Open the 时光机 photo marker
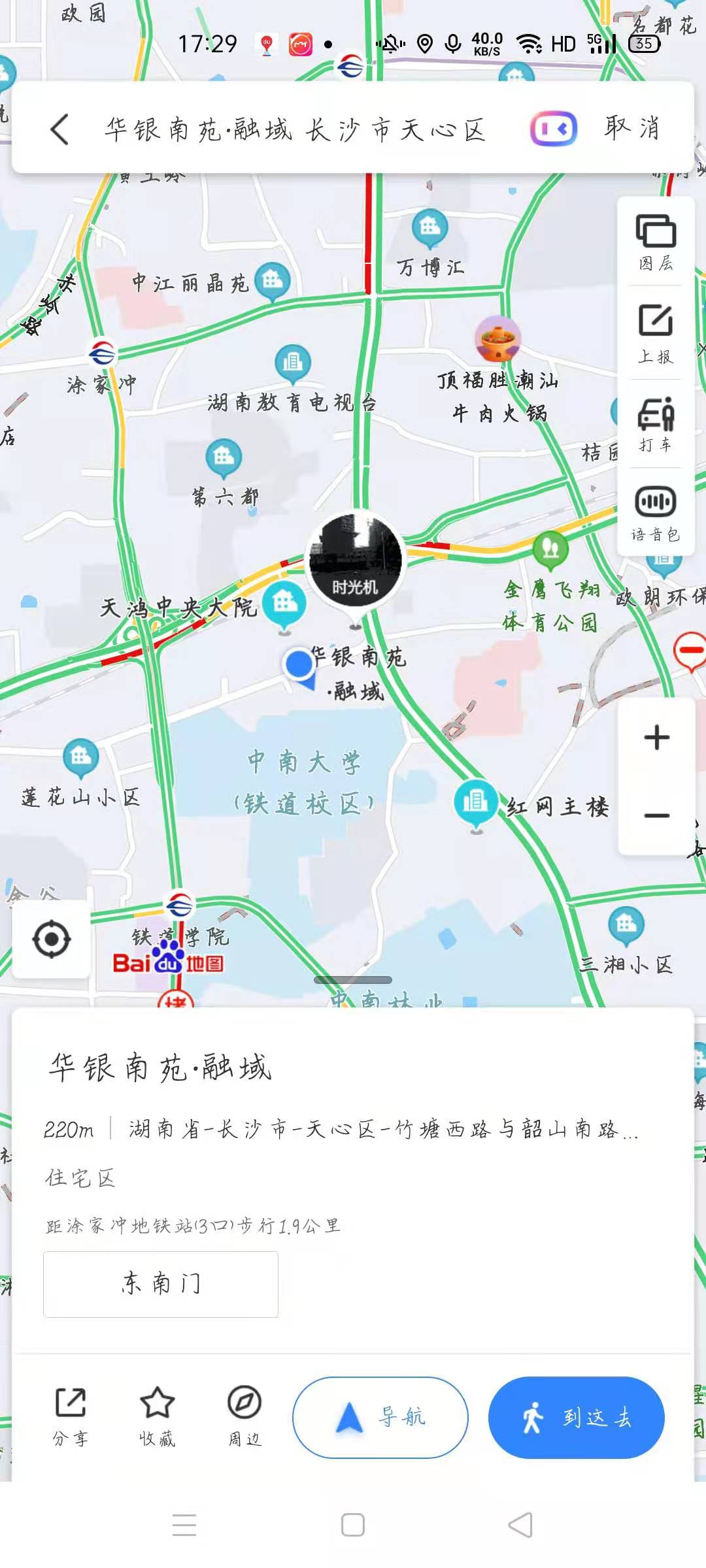Viewport: 706px width, 1568px height. click(x=355, y=559)
